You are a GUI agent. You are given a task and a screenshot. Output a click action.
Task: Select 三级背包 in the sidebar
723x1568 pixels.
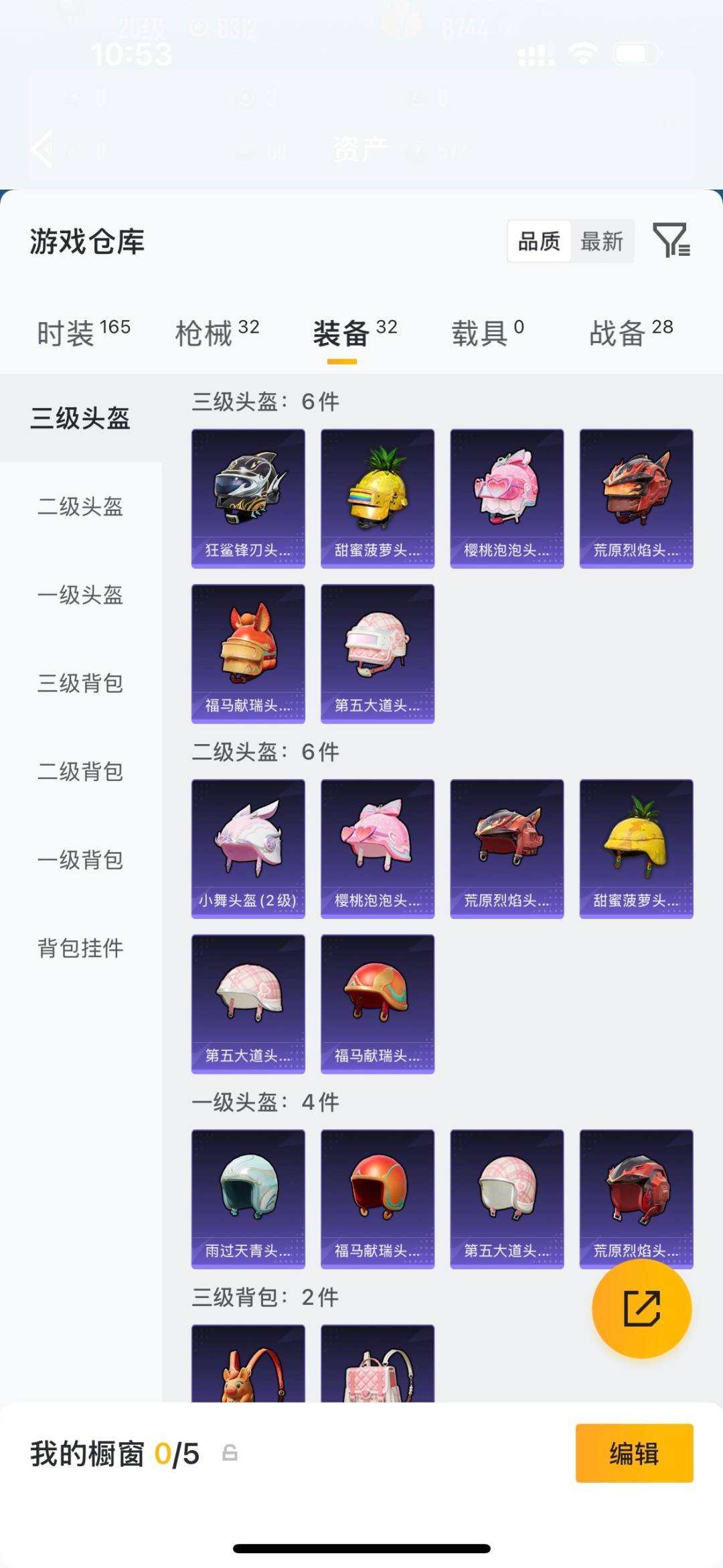[79, 685]
